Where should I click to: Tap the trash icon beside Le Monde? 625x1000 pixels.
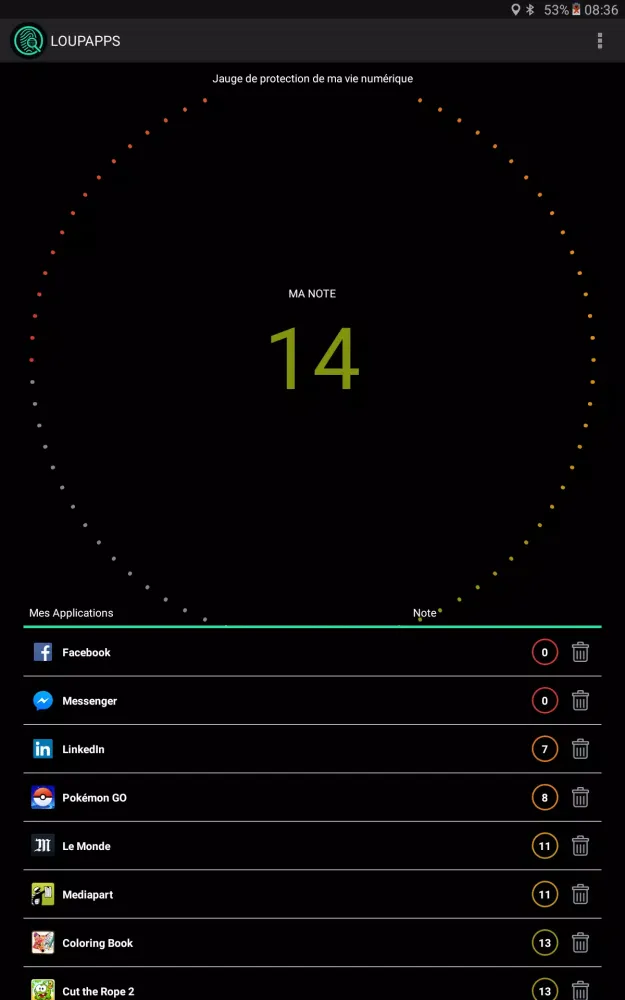click(580, 847)
